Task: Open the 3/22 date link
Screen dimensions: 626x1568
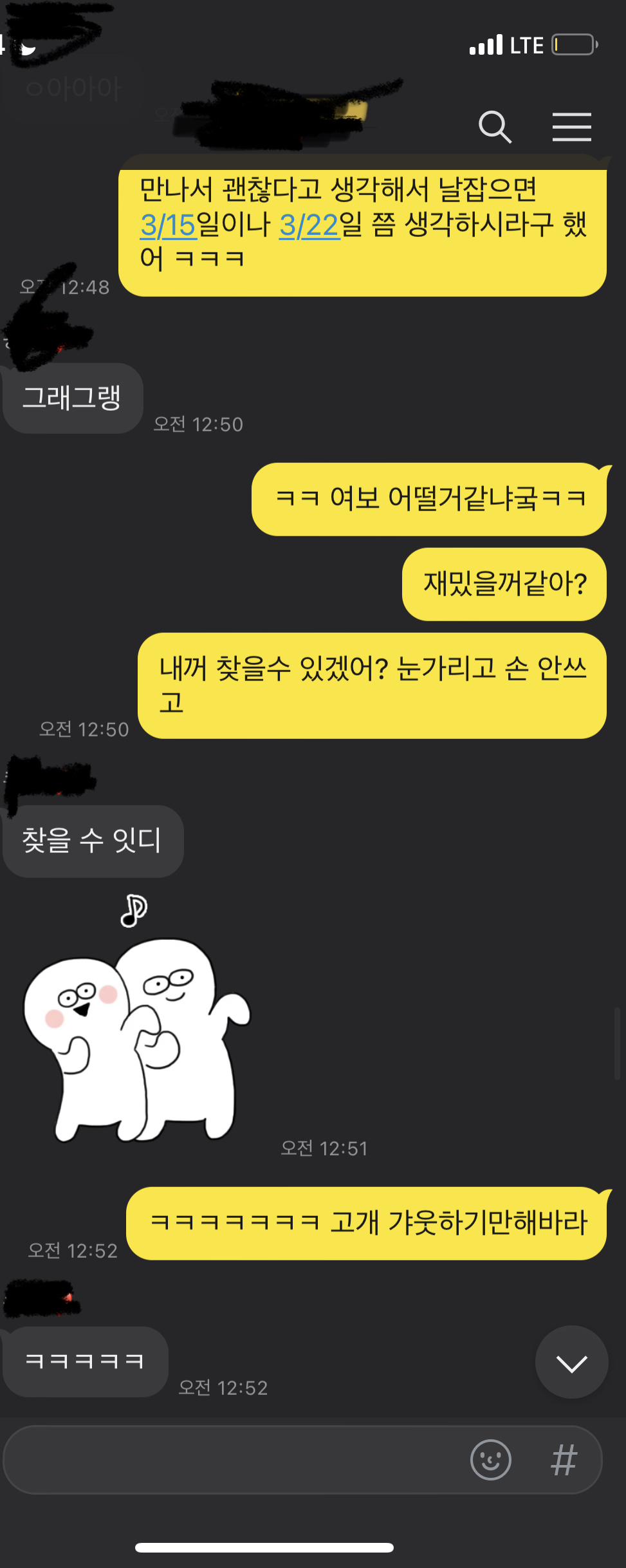Action: (x=309, y=225)
